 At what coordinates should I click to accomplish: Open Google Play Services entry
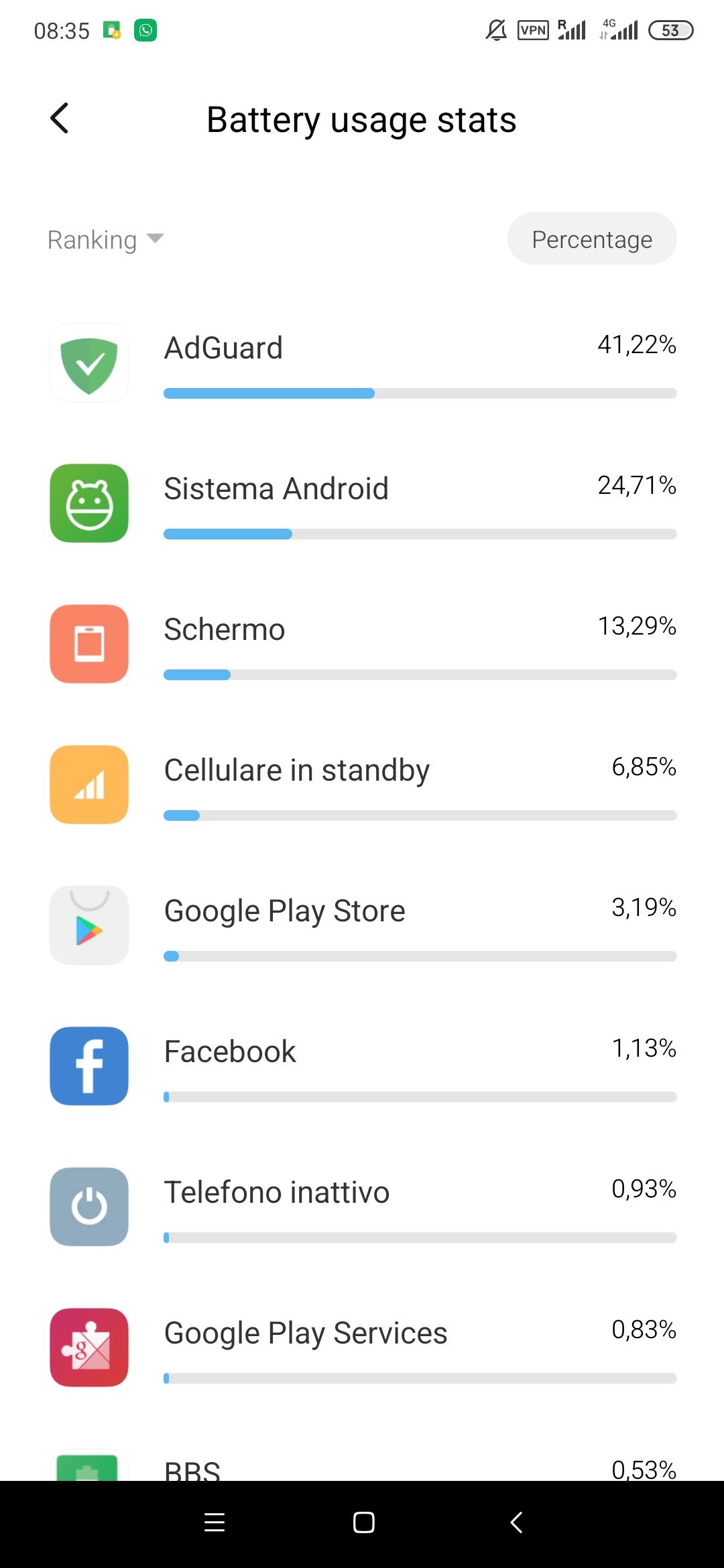point(362,1348)
